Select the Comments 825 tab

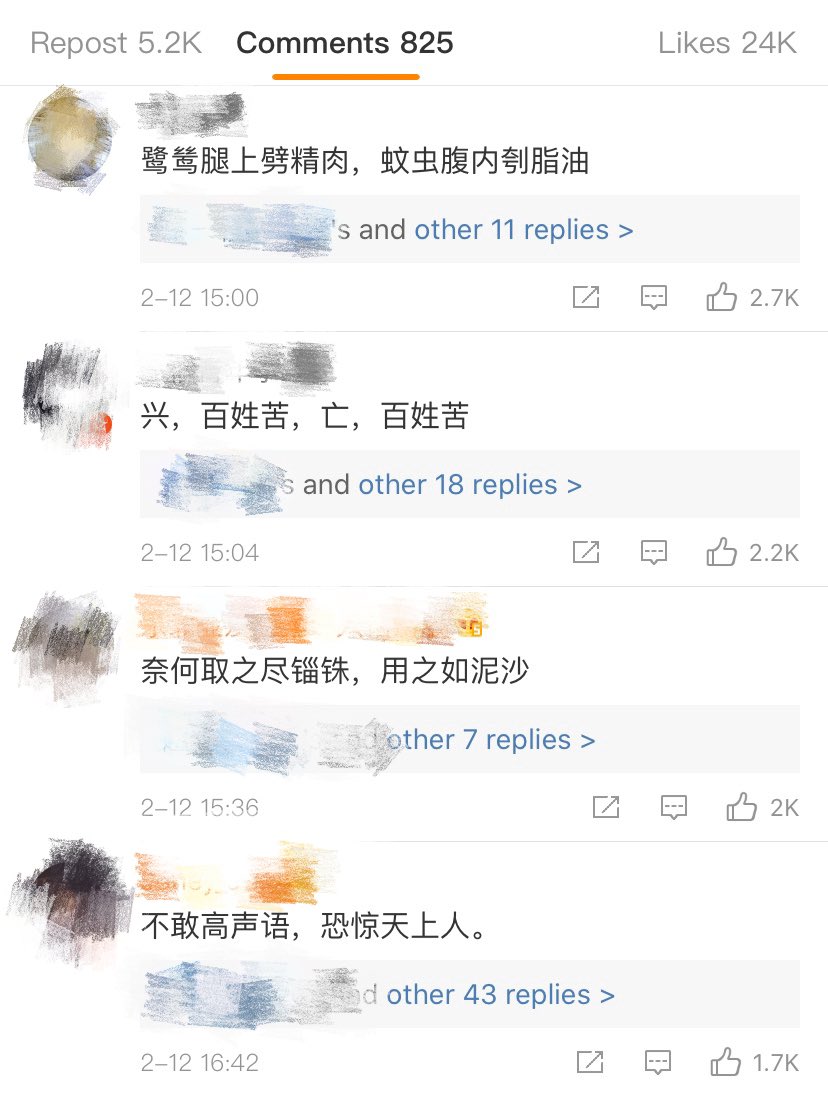tap(345, 43)
